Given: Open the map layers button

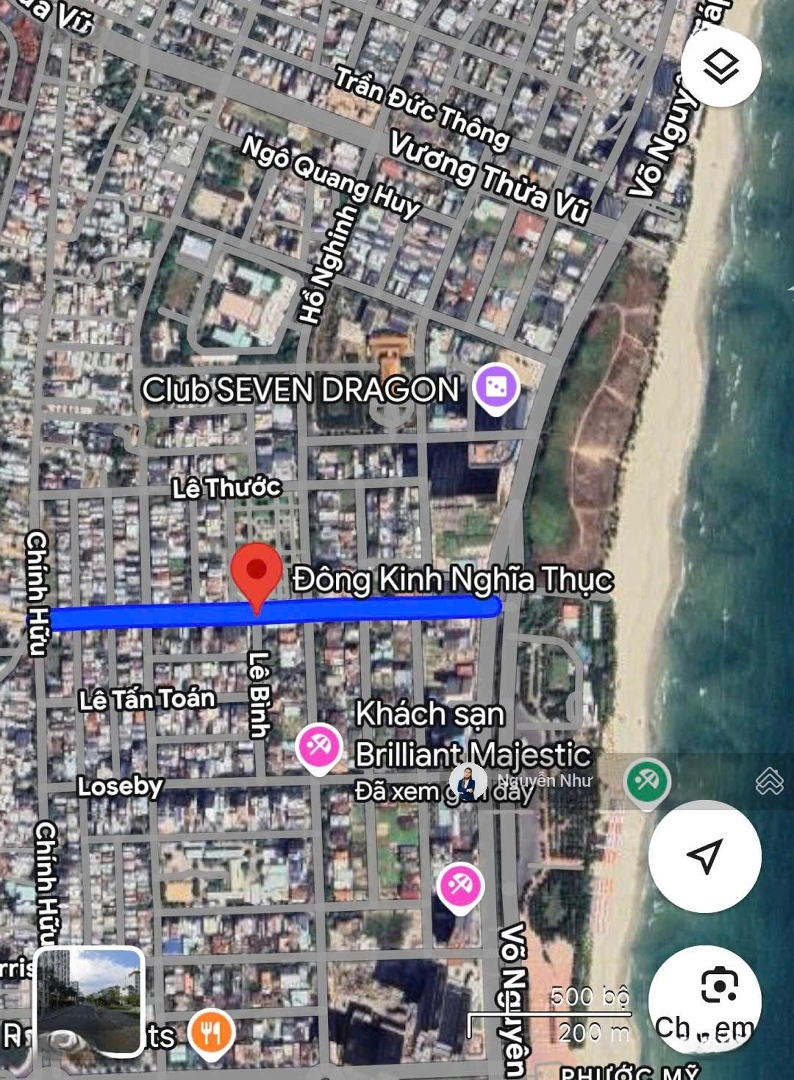Looking at the screenshot, I should point(721,68).
